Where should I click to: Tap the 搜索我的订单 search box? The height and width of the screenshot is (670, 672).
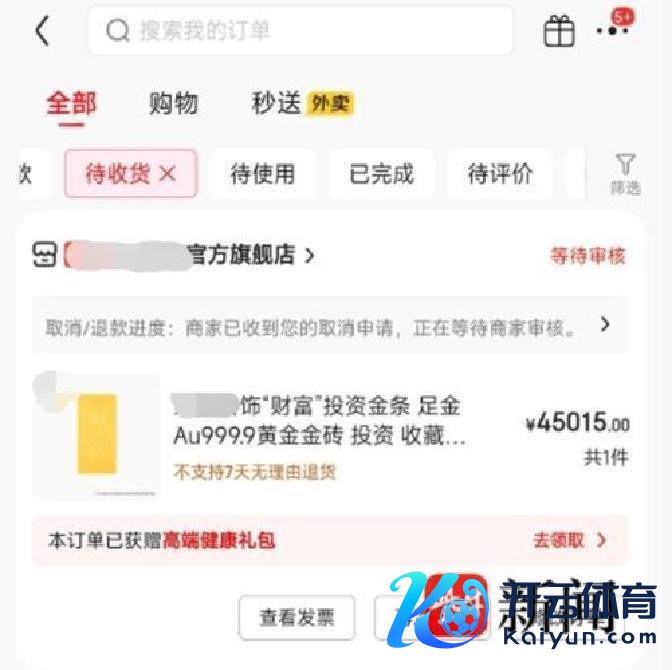[x=300, y=31]
